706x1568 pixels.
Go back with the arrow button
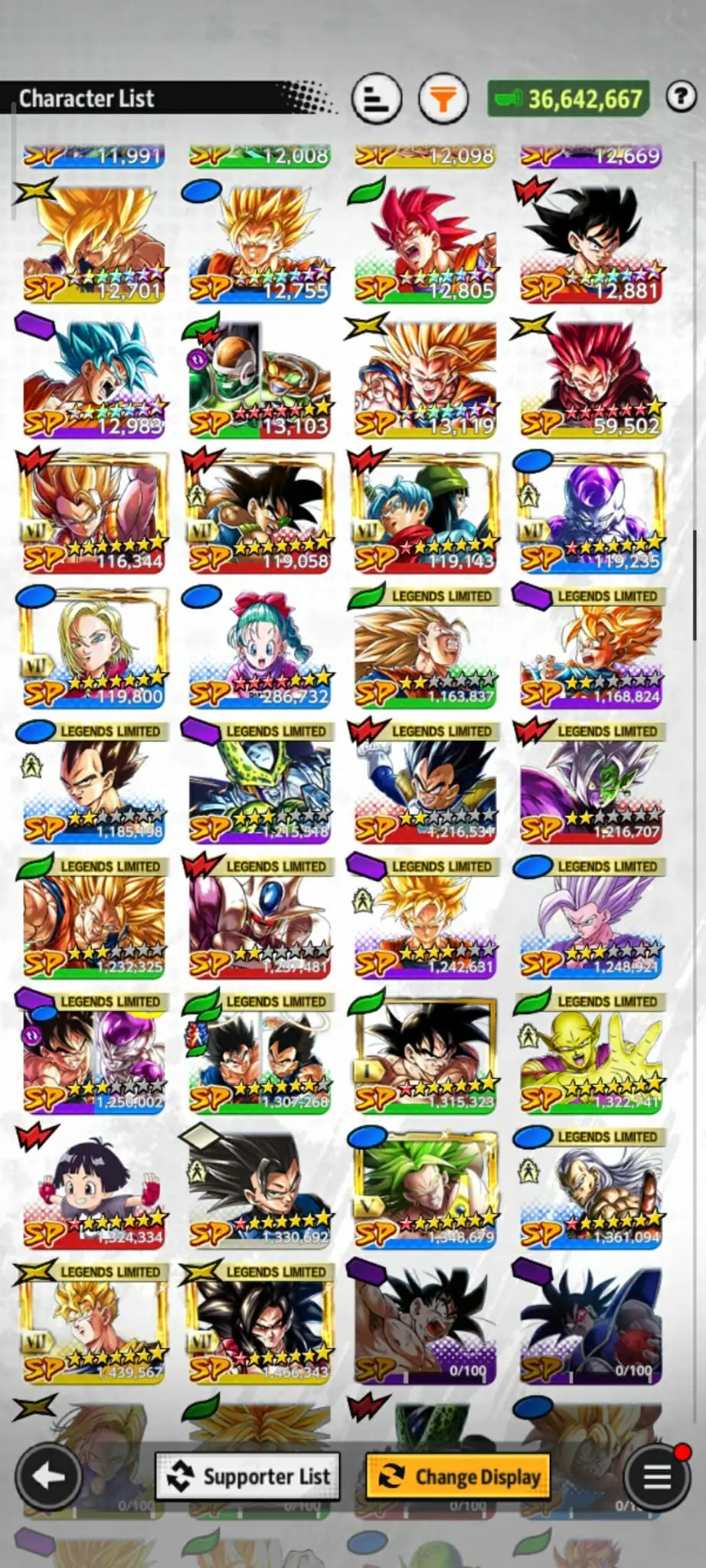coord(50,1477)
